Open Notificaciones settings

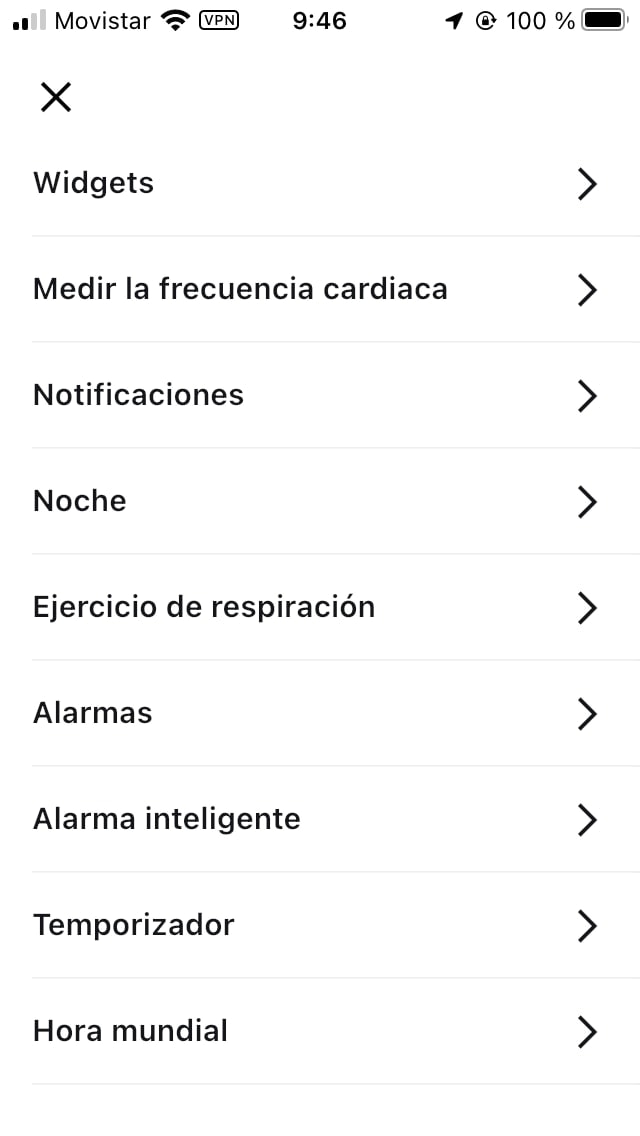[x=320, y=396]
